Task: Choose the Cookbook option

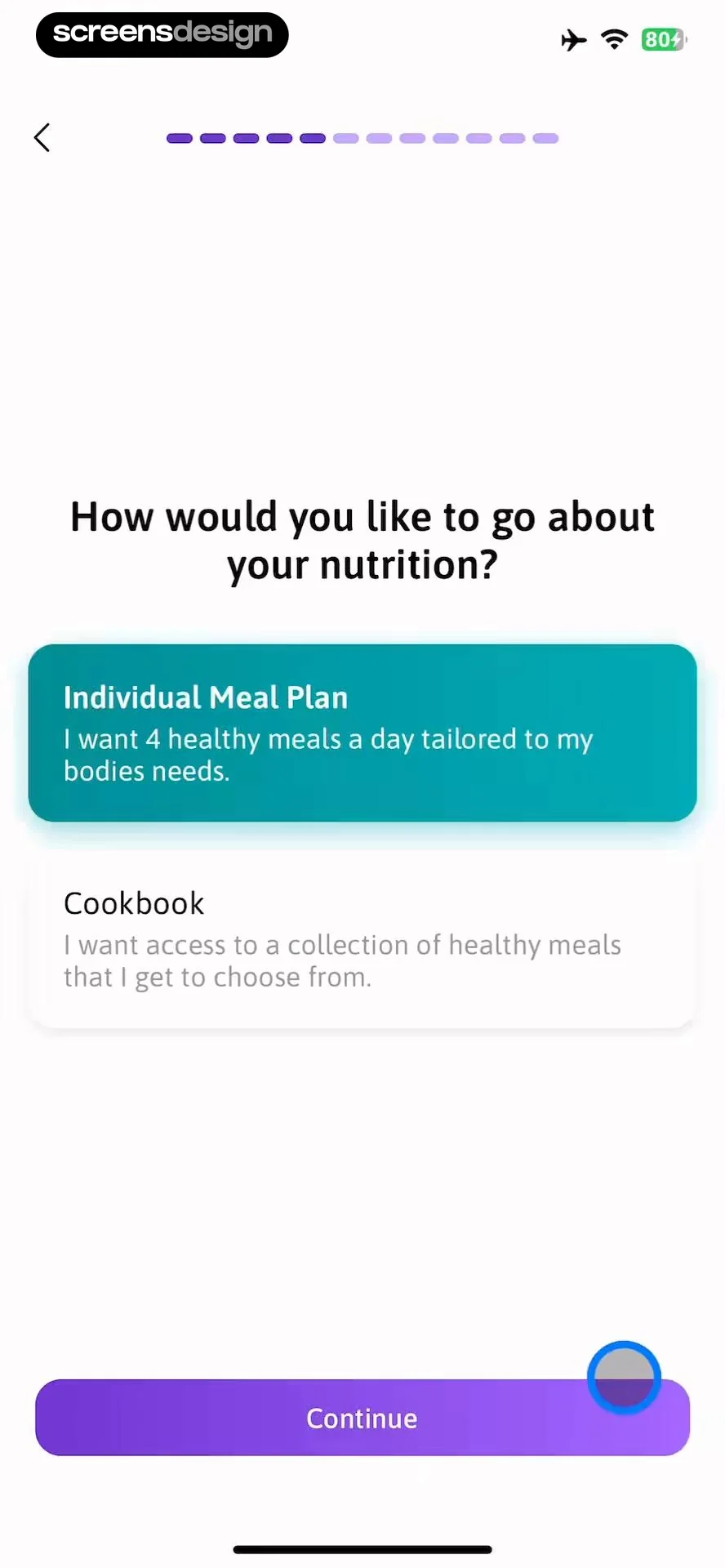Action: click(x=362, y=938)
